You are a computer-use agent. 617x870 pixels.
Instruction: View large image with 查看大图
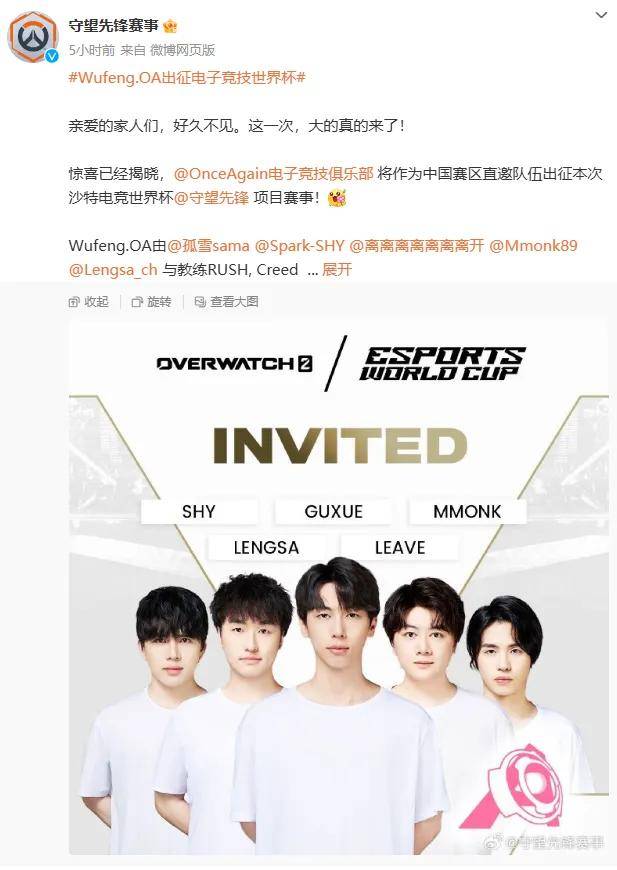228,301
